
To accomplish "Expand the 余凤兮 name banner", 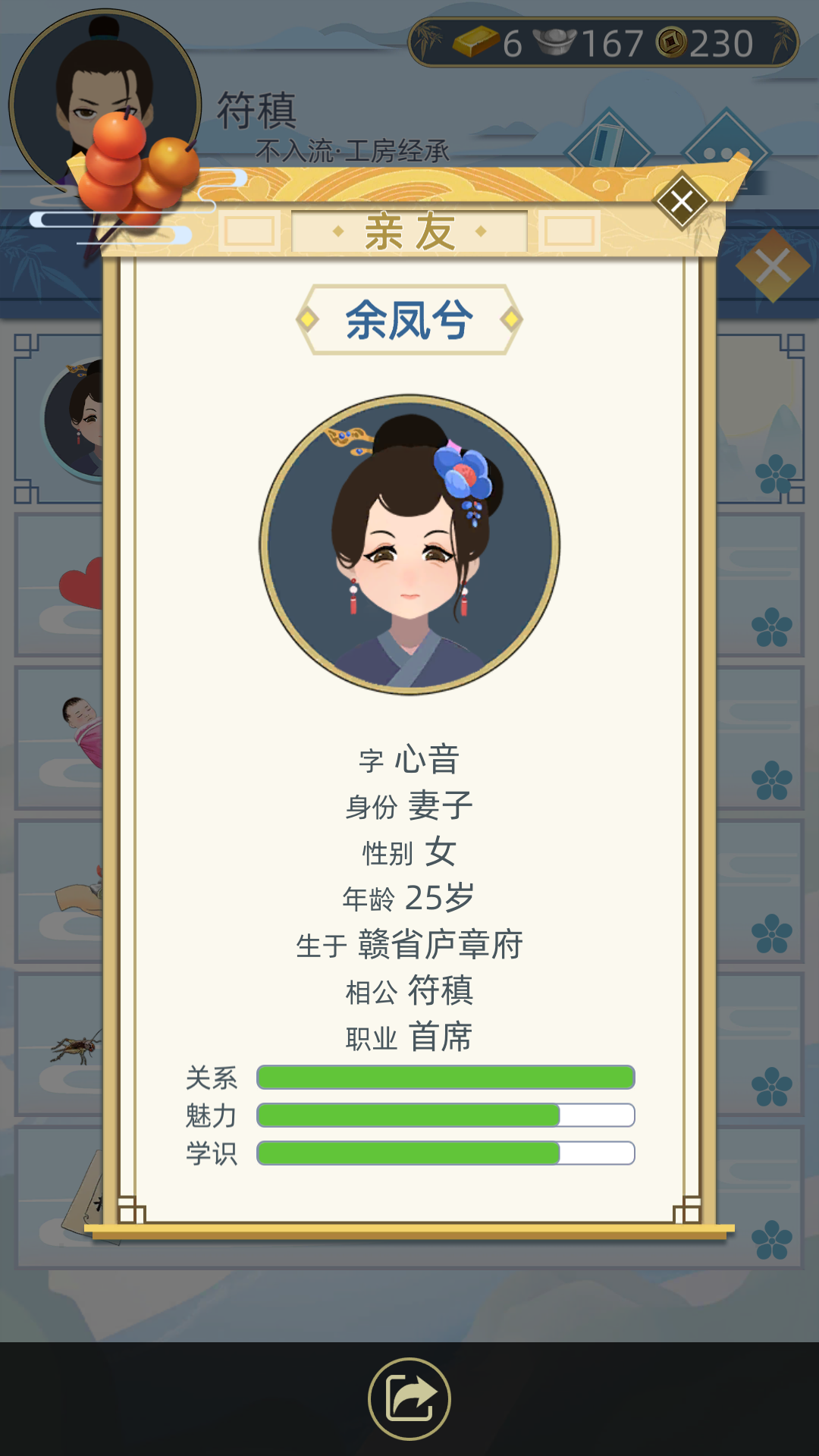I will tap(409, 318).
